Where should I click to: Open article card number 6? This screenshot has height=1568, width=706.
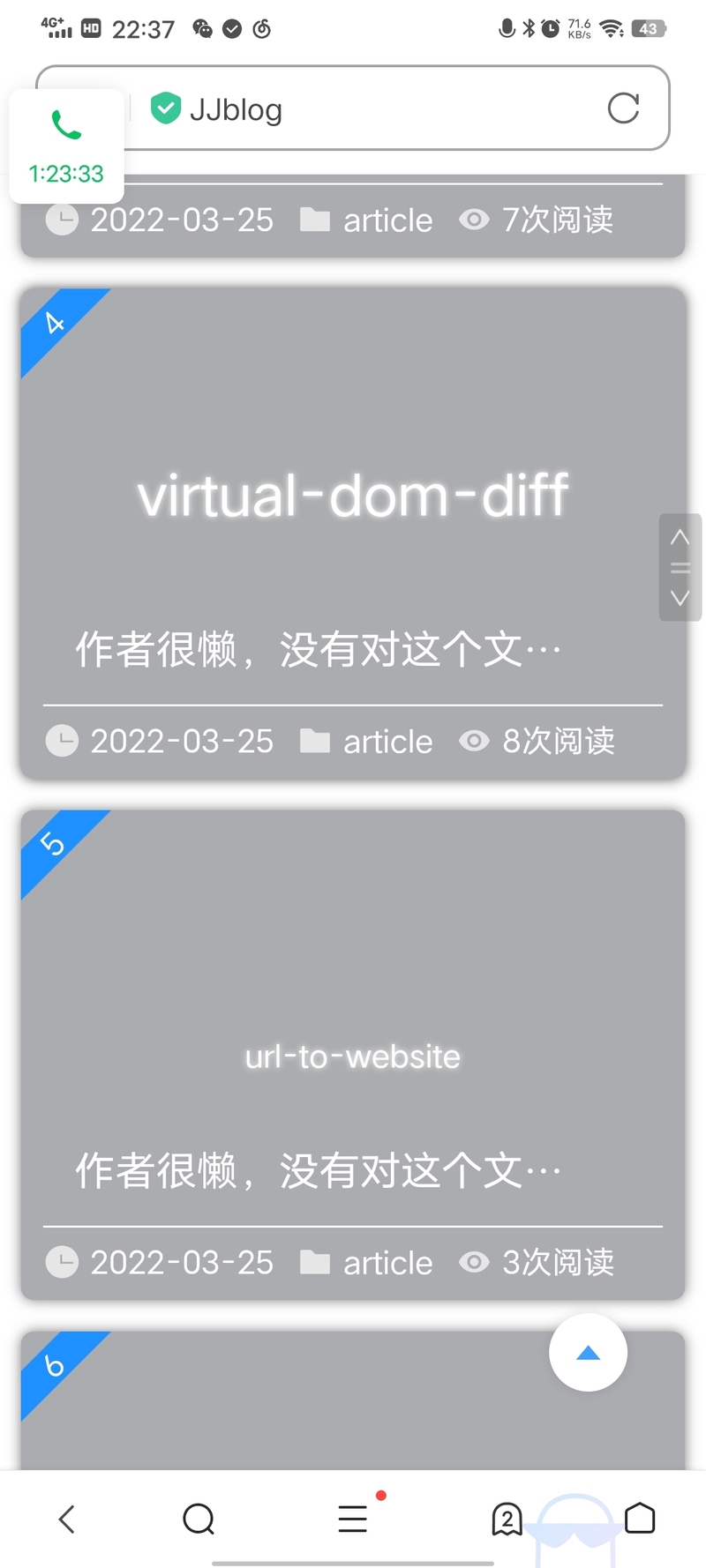265,1402
